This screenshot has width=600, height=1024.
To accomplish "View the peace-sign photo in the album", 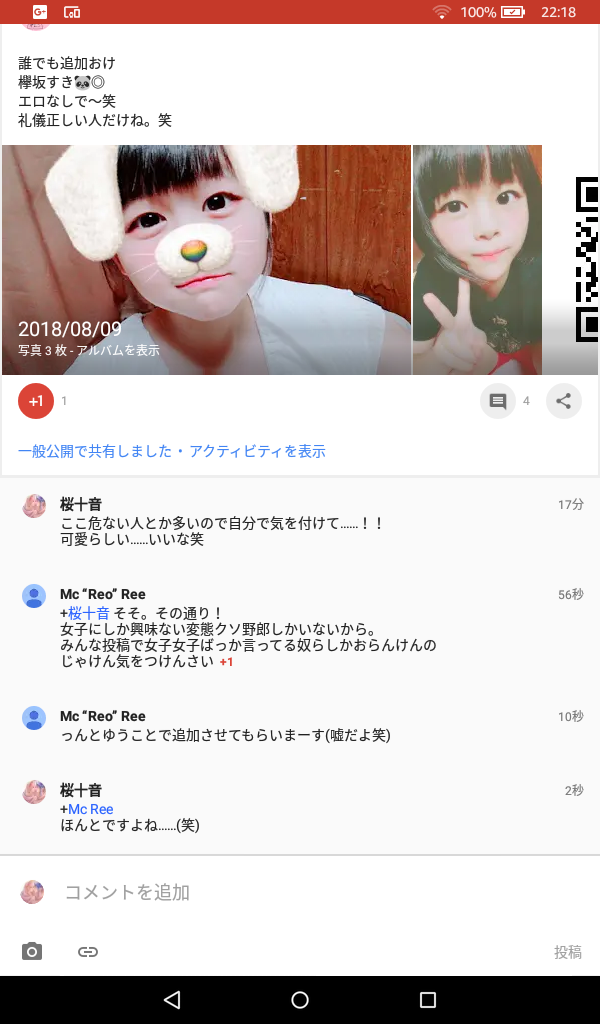I will point(477,260).
